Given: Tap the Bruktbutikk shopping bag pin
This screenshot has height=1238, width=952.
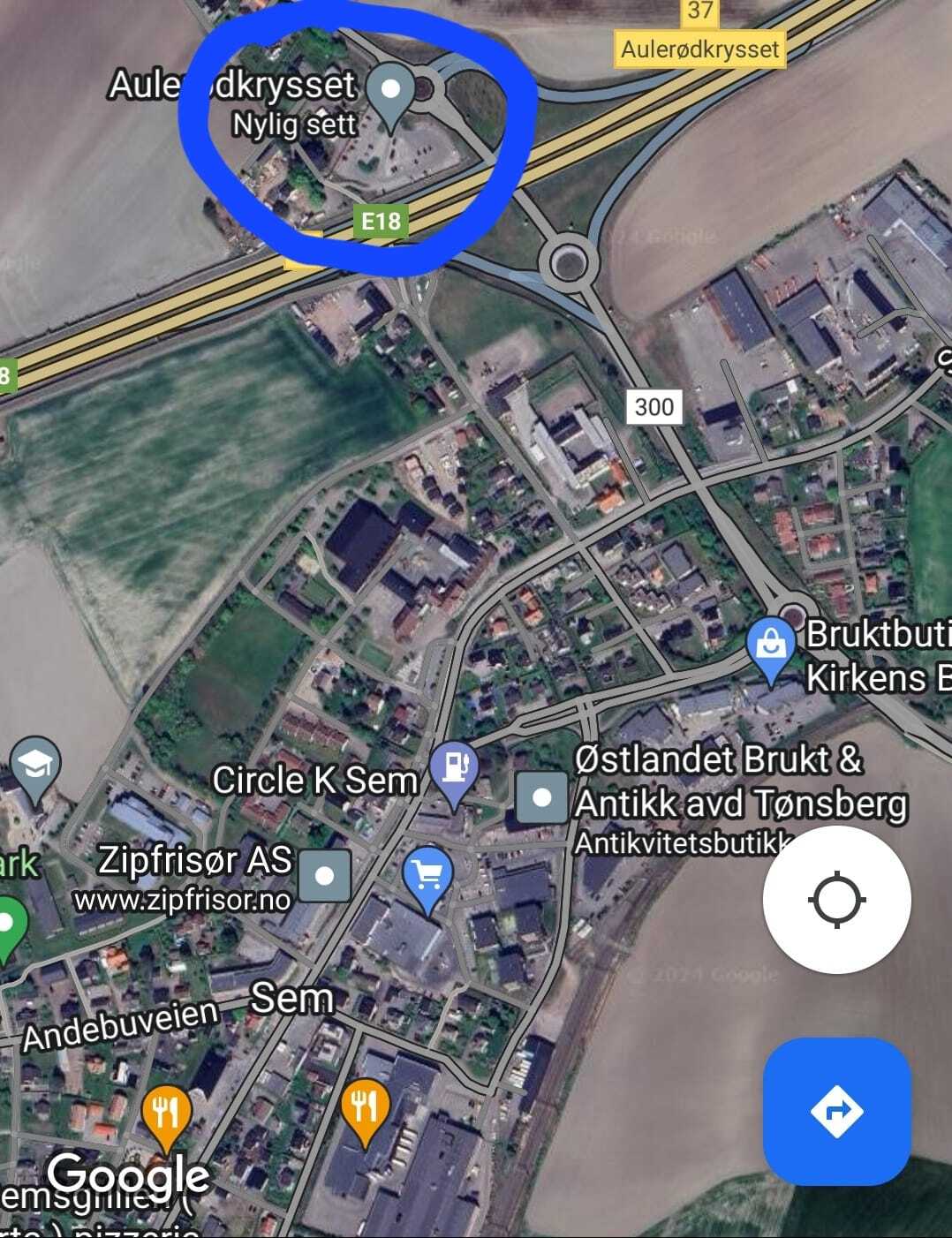Looking at the screenshot, I should point(771,645).
